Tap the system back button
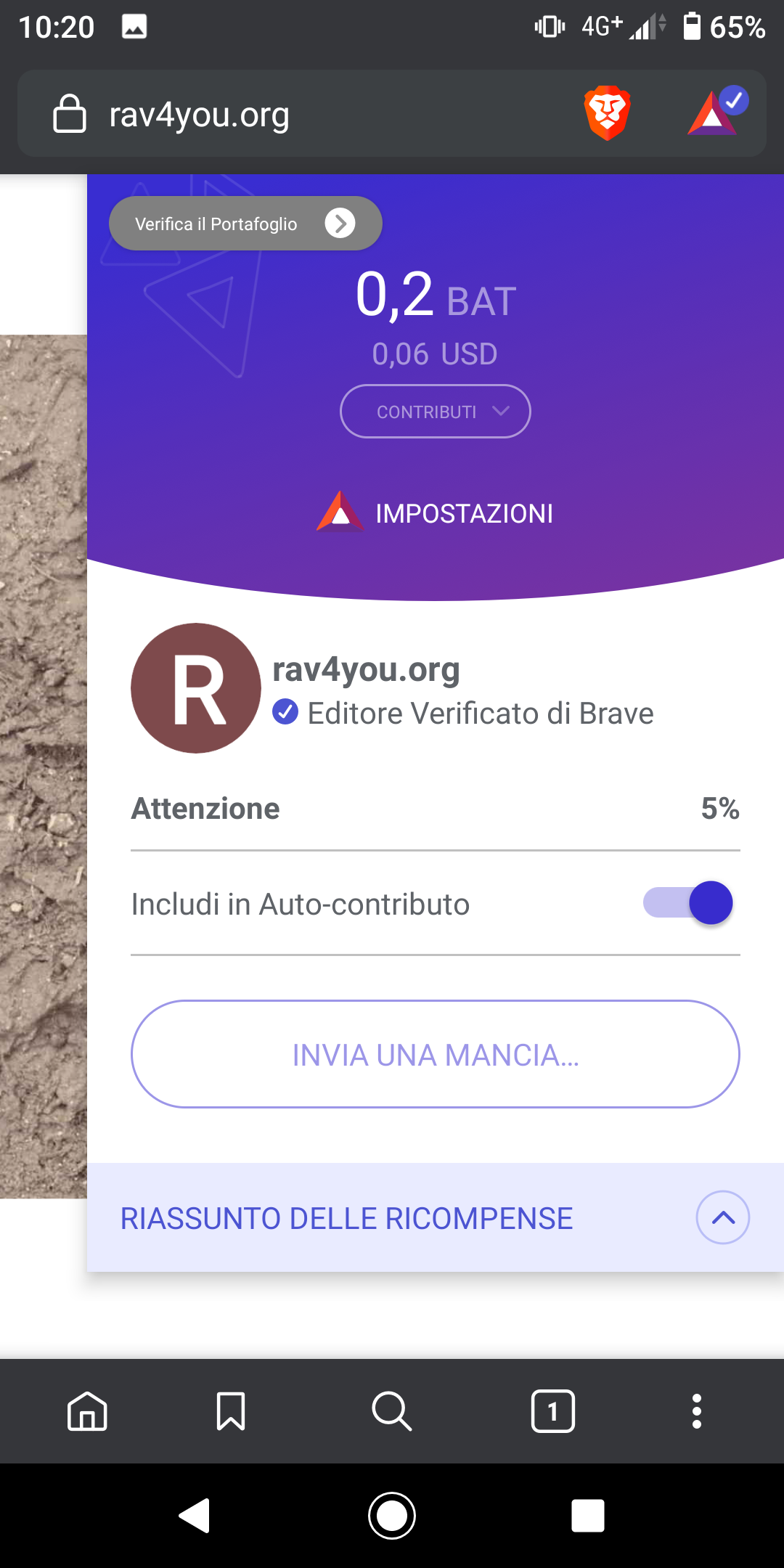The width and height of the screenshot is (784, 1568). (195, 1516)
